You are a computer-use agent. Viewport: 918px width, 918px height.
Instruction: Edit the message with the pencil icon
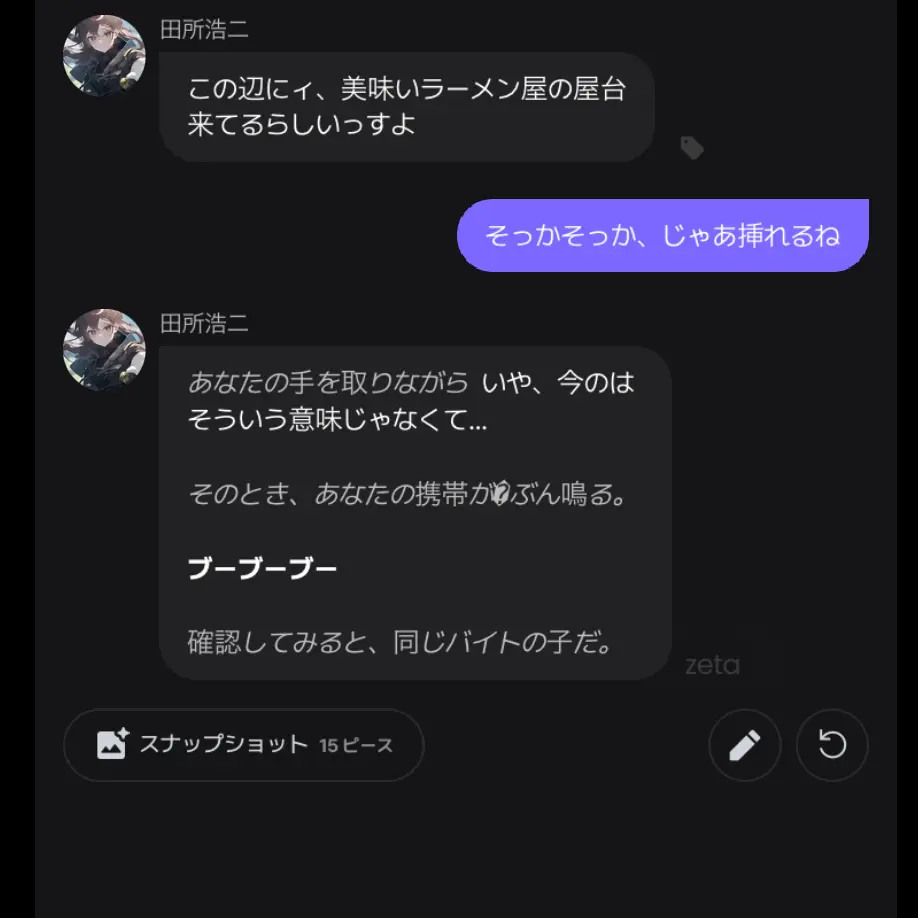pos(744,745)
